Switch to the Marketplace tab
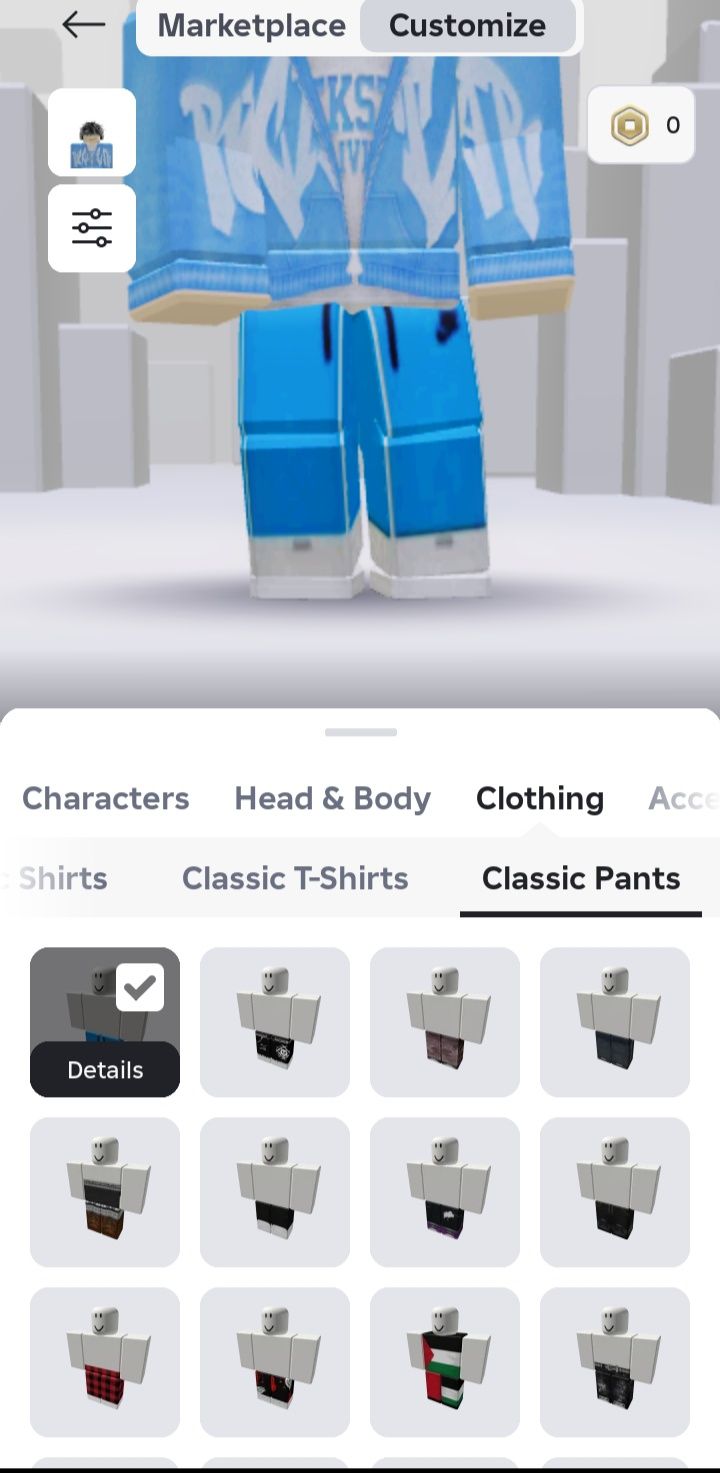This screenshot has width=720, height=1473. (x=251, y=25)
